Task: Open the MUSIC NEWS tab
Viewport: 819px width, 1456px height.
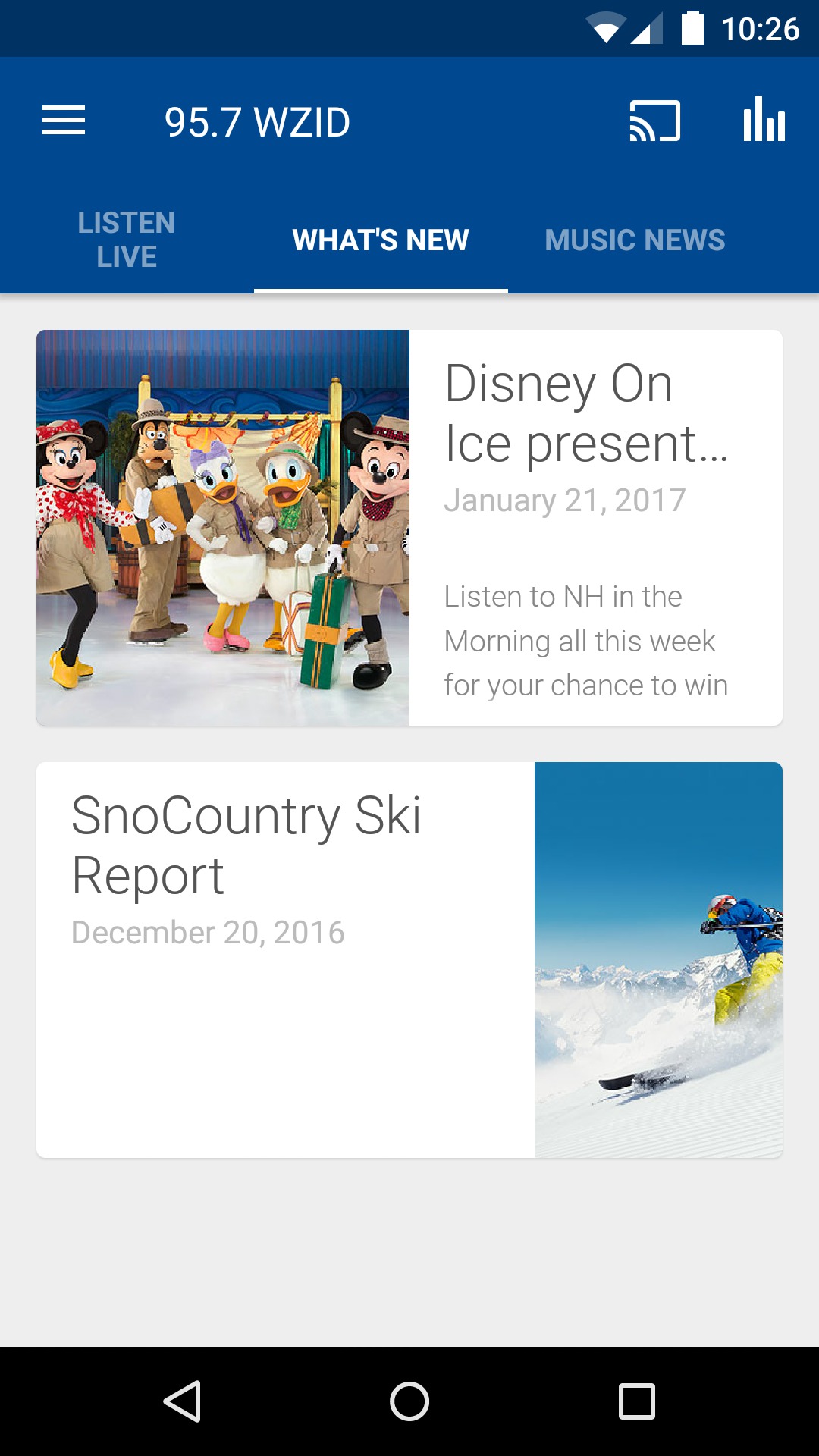Action: pyautogui.click(x=635, y=240)
